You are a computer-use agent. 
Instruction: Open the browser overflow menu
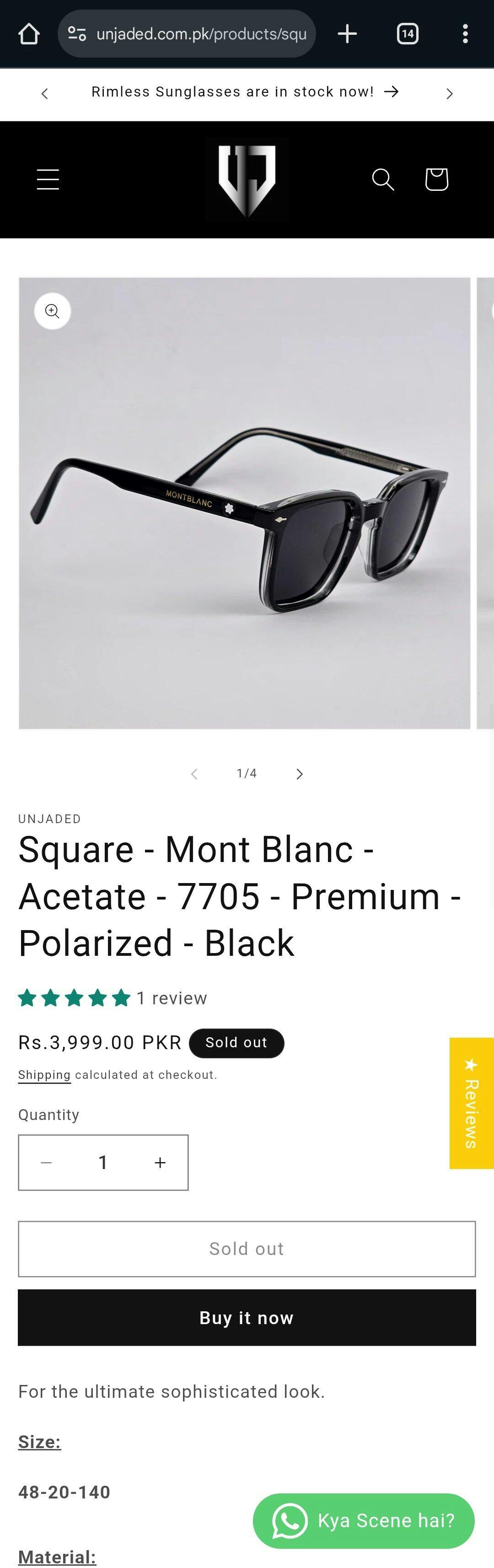click(x=465, y=34)
